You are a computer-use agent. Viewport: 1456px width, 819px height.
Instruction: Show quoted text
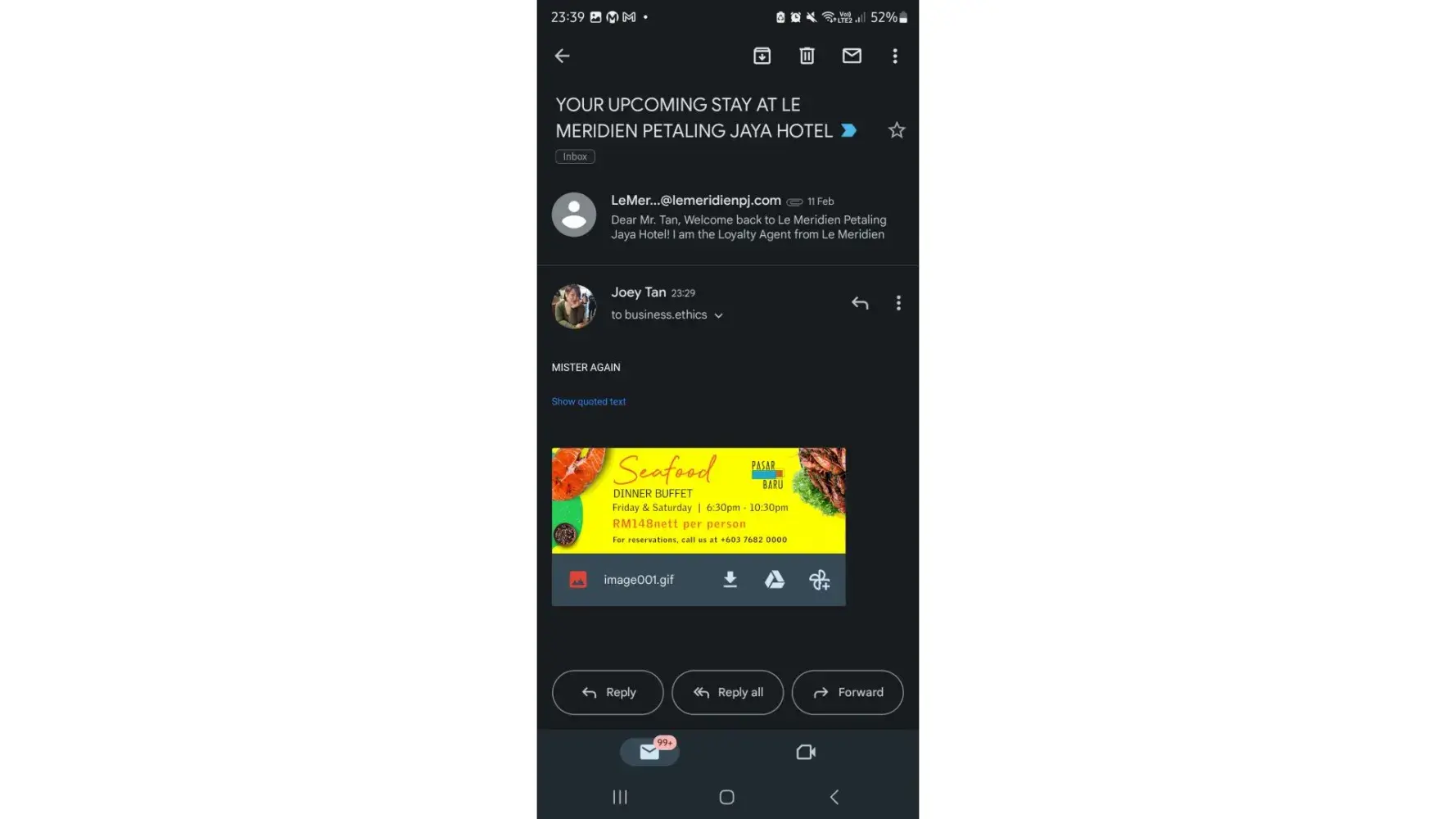(588, 401)
